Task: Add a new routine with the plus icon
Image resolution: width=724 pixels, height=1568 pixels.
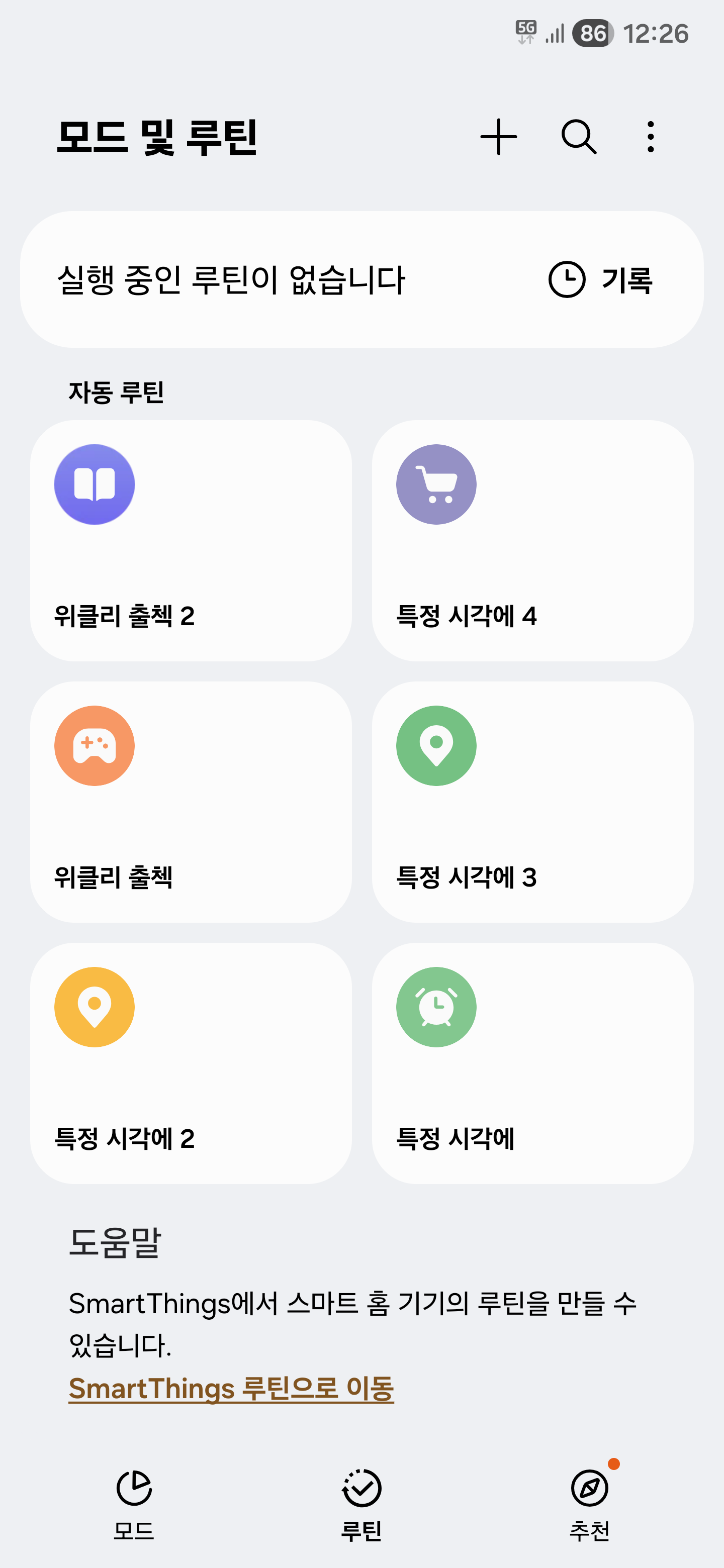Action: [x=498, y=137]
